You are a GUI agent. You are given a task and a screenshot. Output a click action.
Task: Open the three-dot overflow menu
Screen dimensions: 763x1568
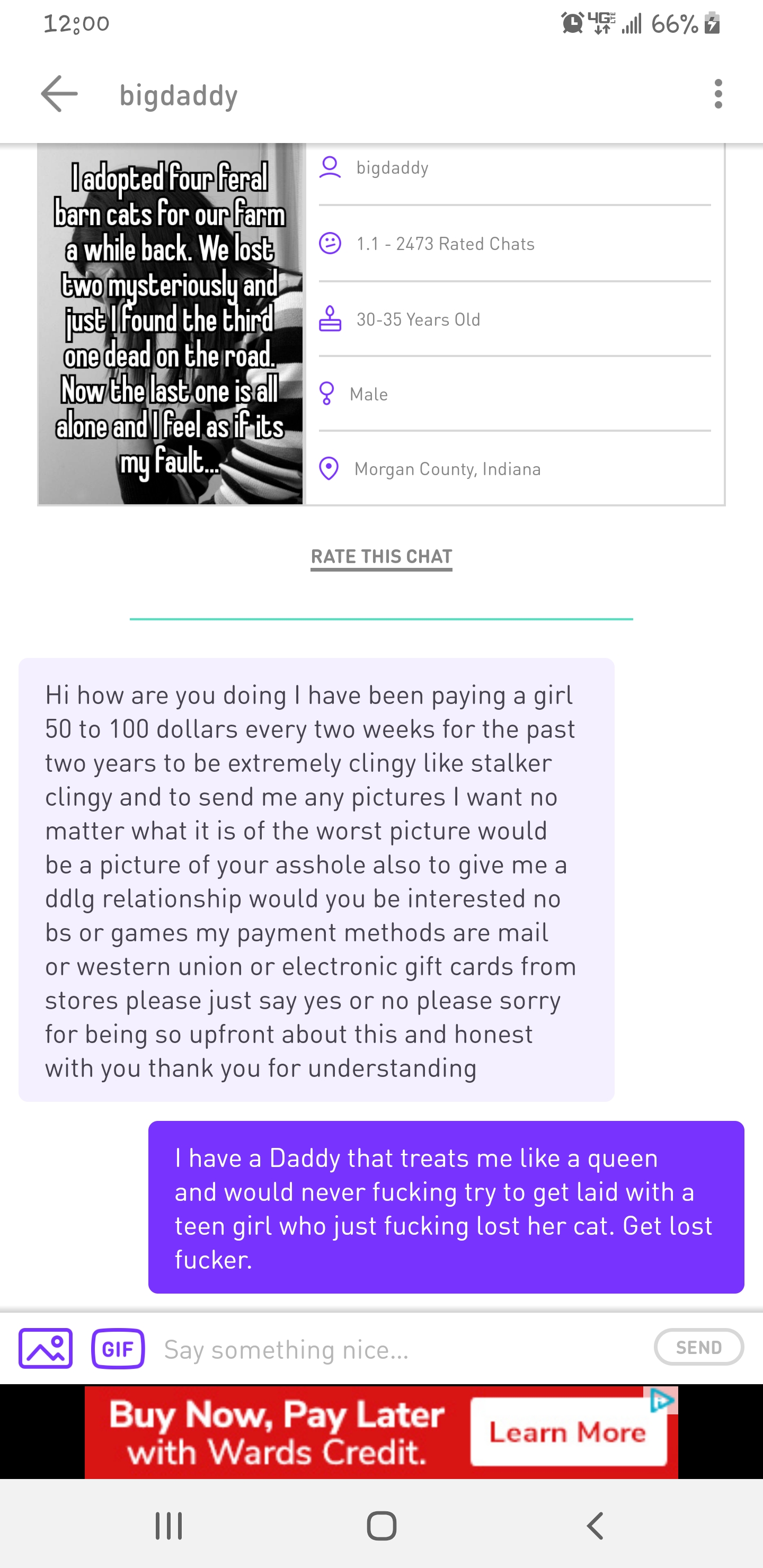tap(718, 94)
